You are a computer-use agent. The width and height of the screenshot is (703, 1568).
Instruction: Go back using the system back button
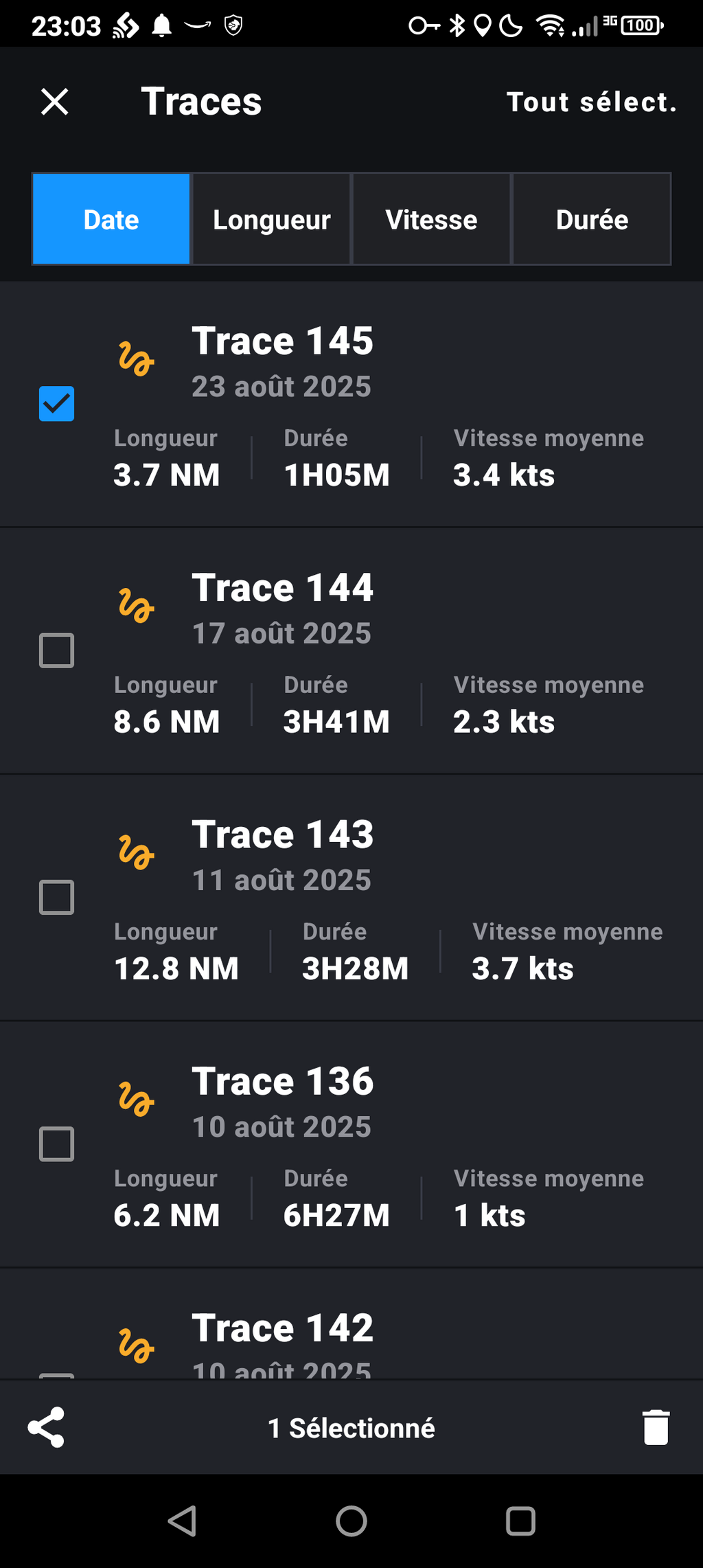183,1521
